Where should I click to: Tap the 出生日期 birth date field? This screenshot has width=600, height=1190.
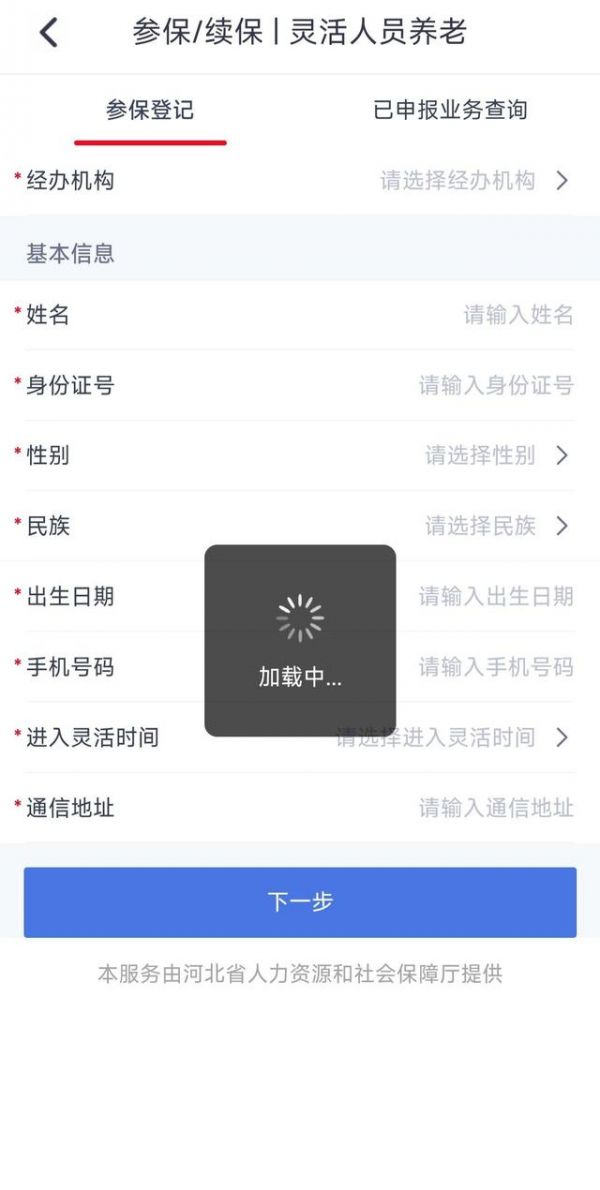pyautogui.click(x=495, y=597)
